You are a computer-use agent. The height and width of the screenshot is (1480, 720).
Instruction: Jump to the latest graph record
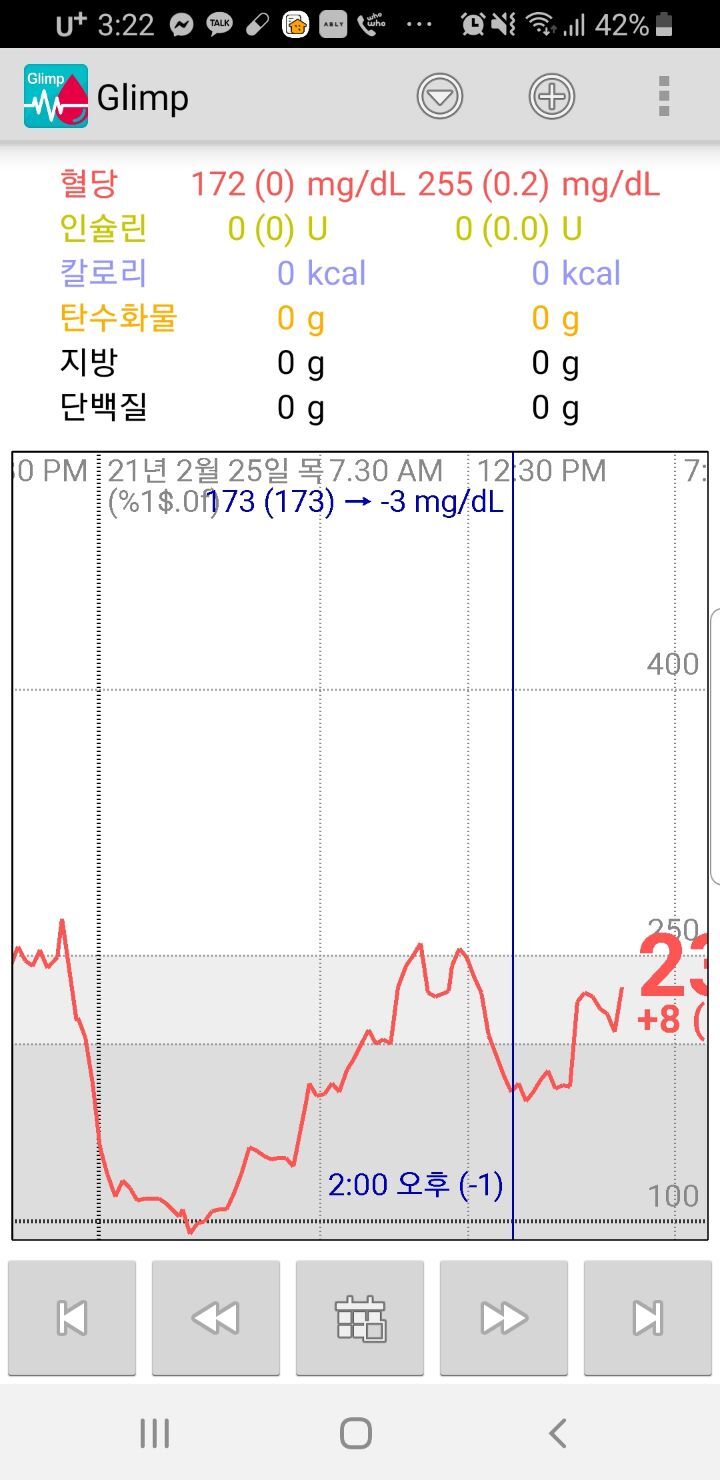pos(648,1318)
